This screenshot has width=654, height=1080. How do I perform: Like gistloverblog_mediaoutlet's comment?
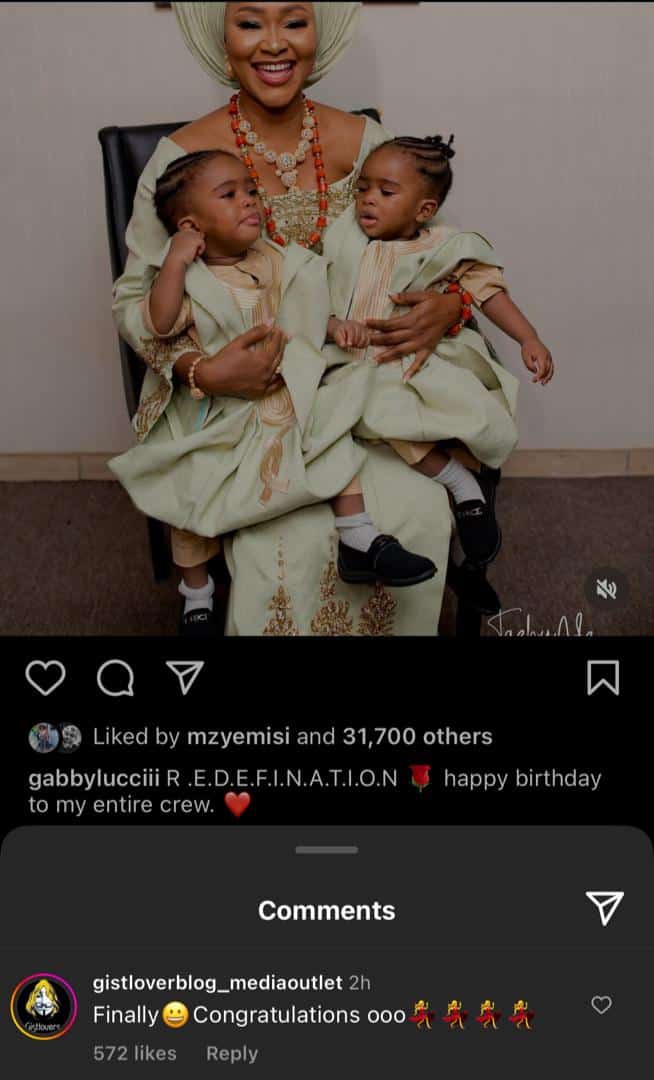pos(601,1005)
